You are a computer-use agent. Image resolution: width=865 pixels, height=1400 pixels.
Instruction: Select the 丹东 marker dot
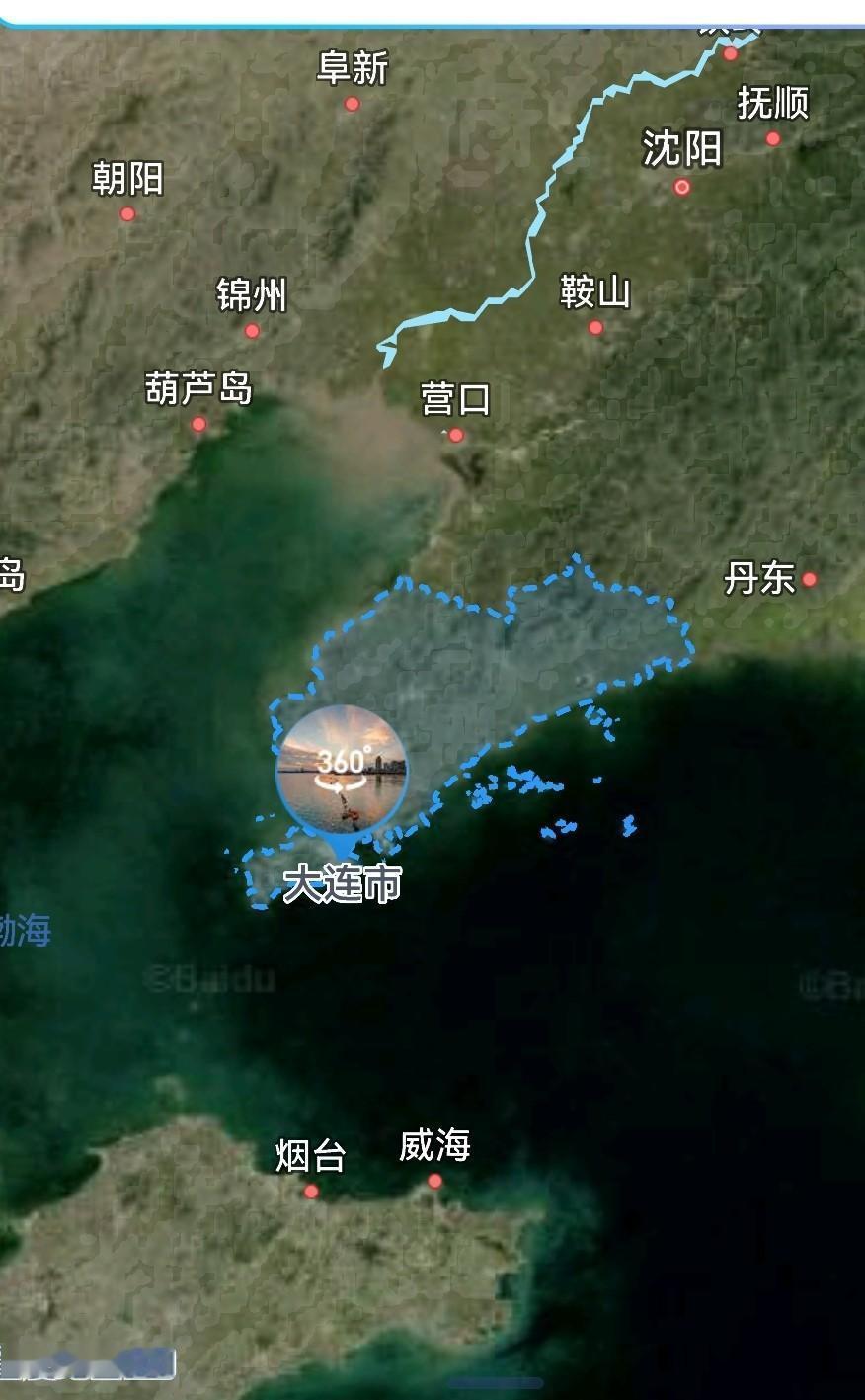pyautogui.click(x=809, y=581)
